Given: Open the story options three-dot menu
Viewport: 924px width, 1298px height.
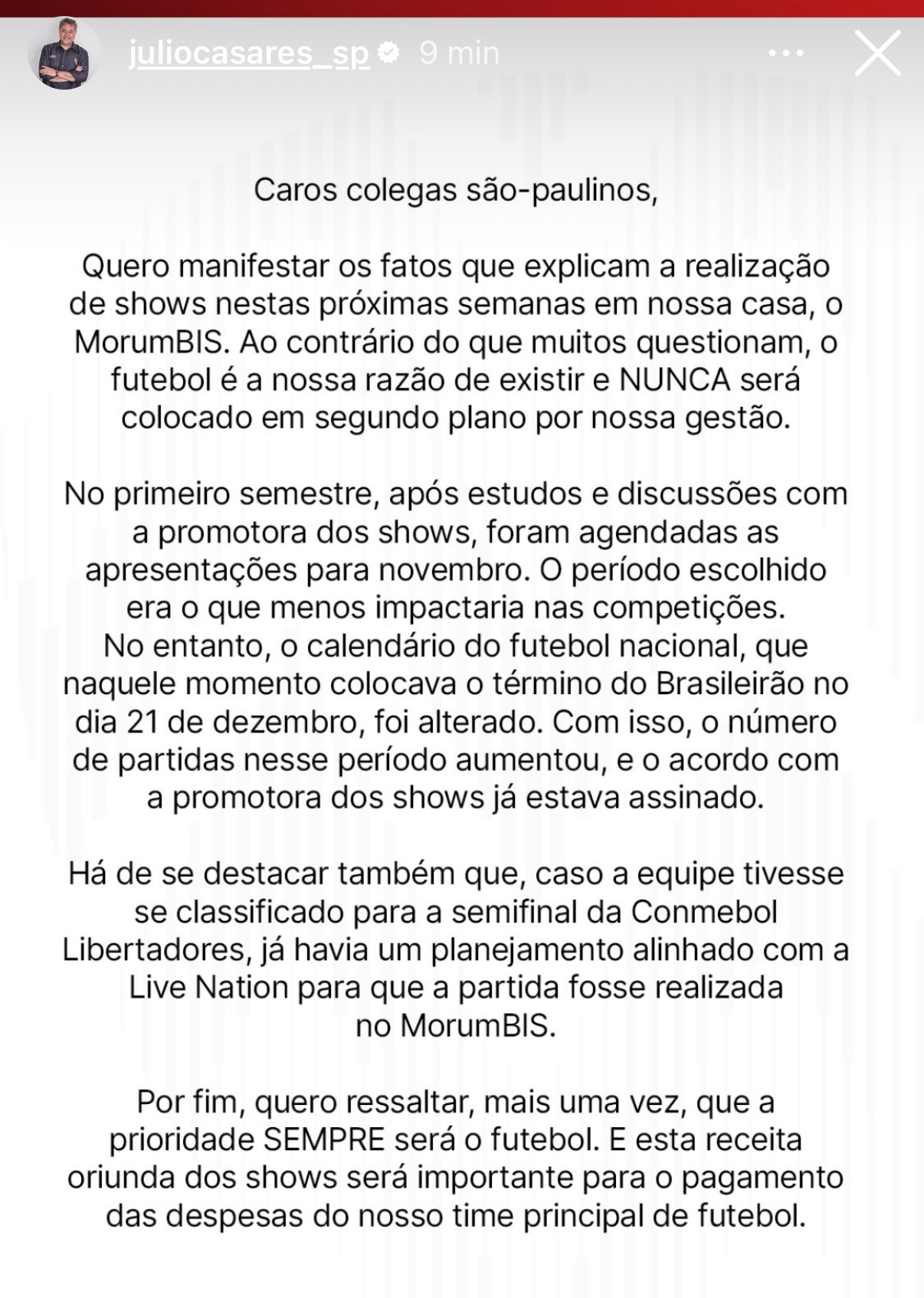Looking at the screenshot, I should coord(785,54).
